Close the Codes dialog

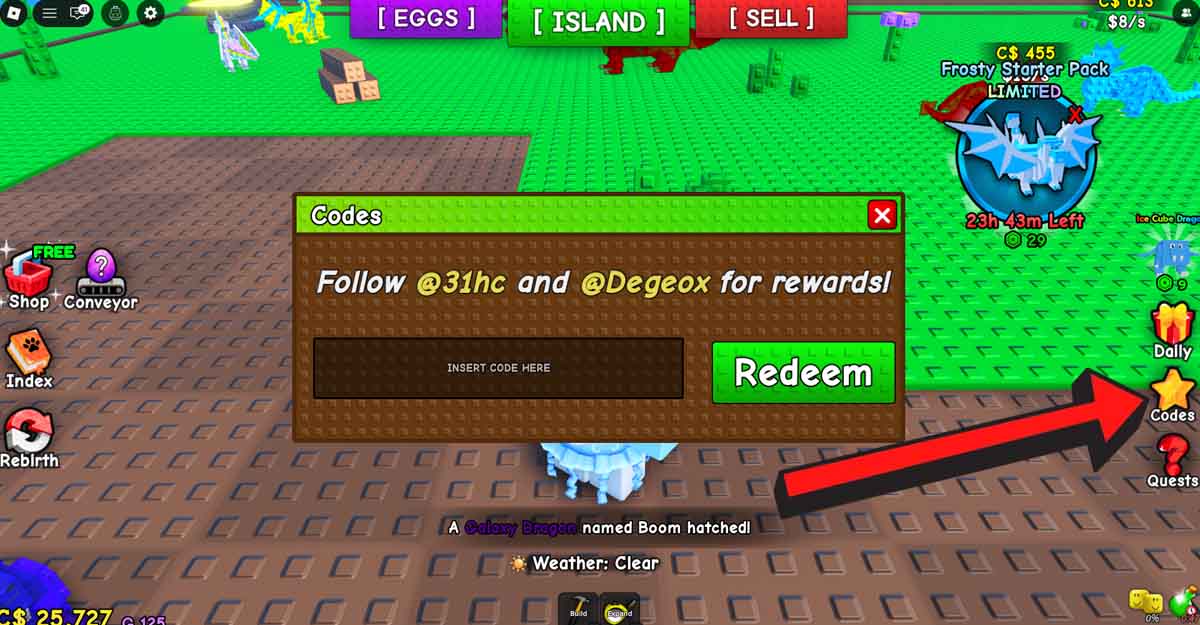(881, 215)
